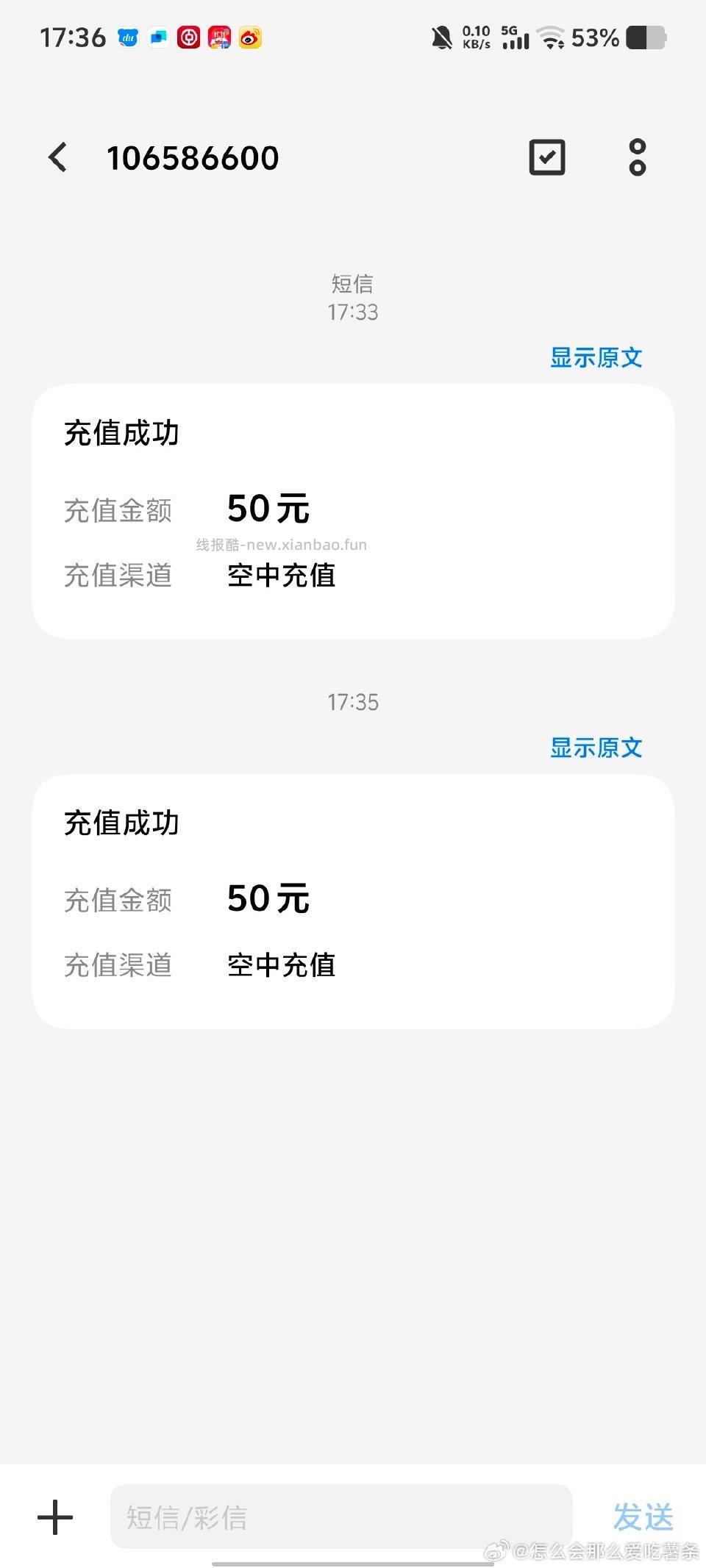Tap the 发送 send button
This screenshot has height=1568, width=706.
pos(643,1516)
